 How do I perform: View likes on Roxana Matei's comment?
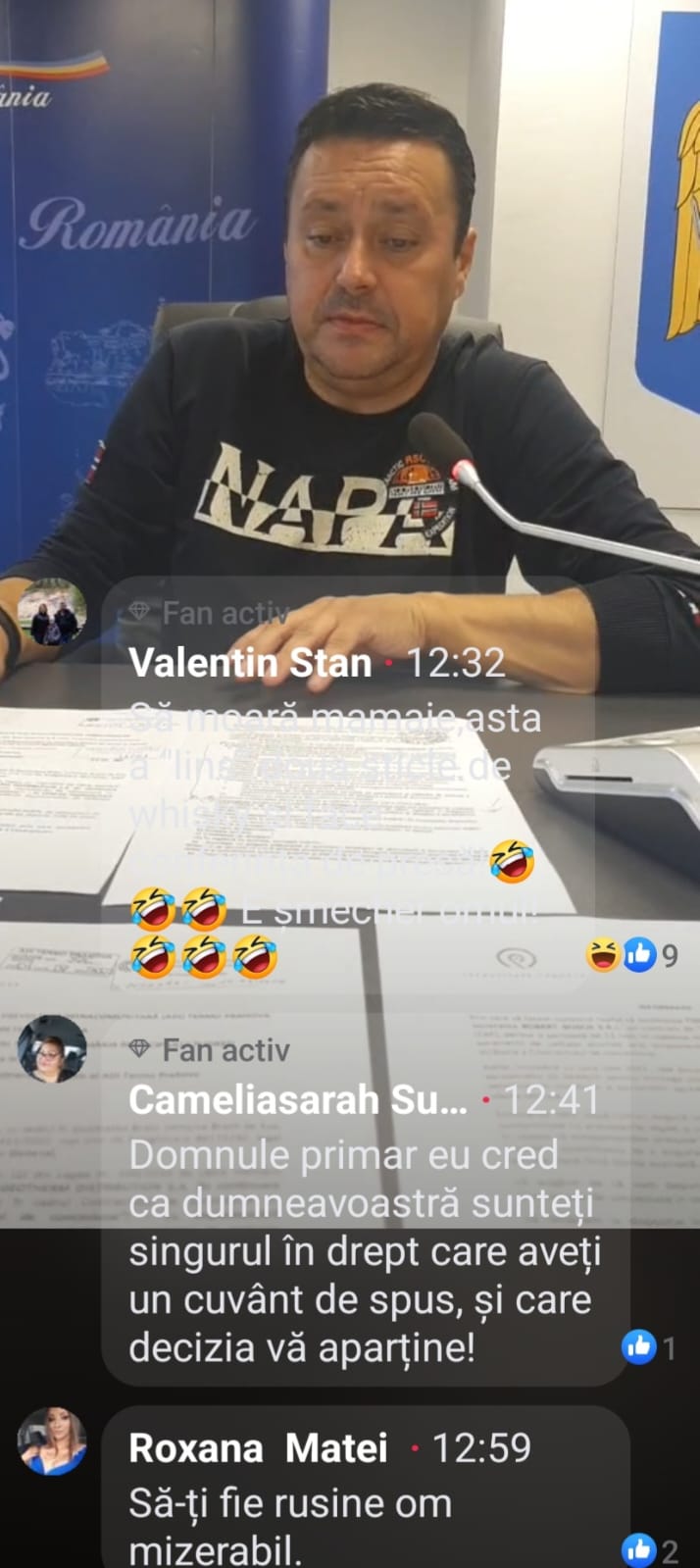coord(648,1549)
